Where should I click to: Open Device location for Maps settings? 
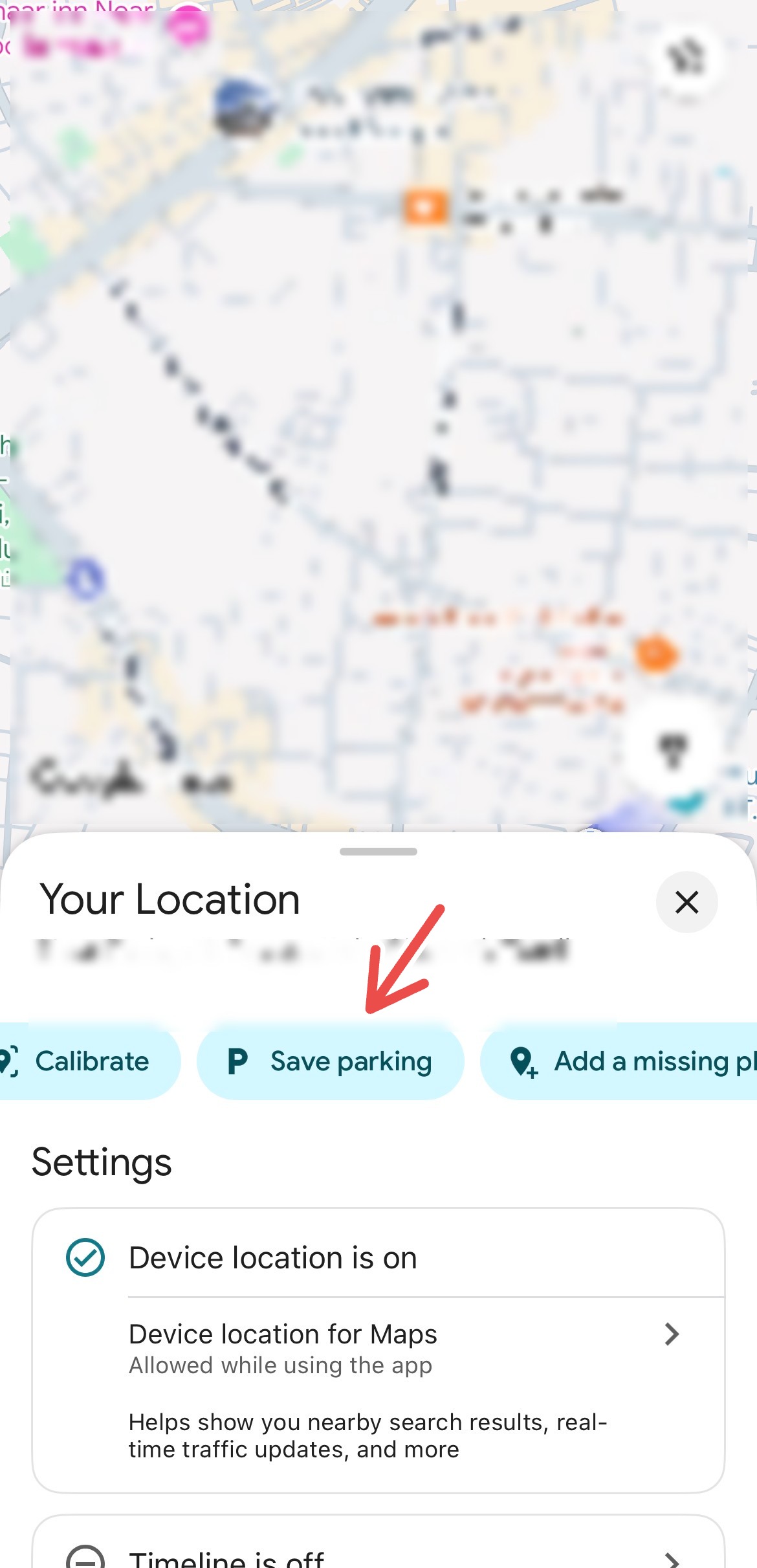click(401, 1348)
